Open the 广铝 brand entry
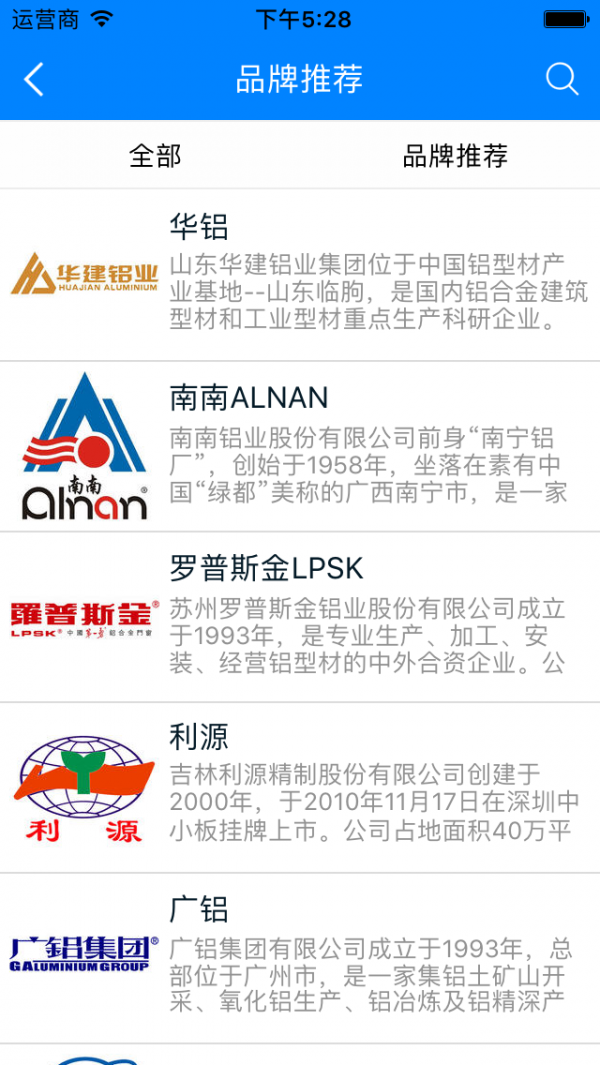Viewport: 600px width, 1065px height. 300,958
